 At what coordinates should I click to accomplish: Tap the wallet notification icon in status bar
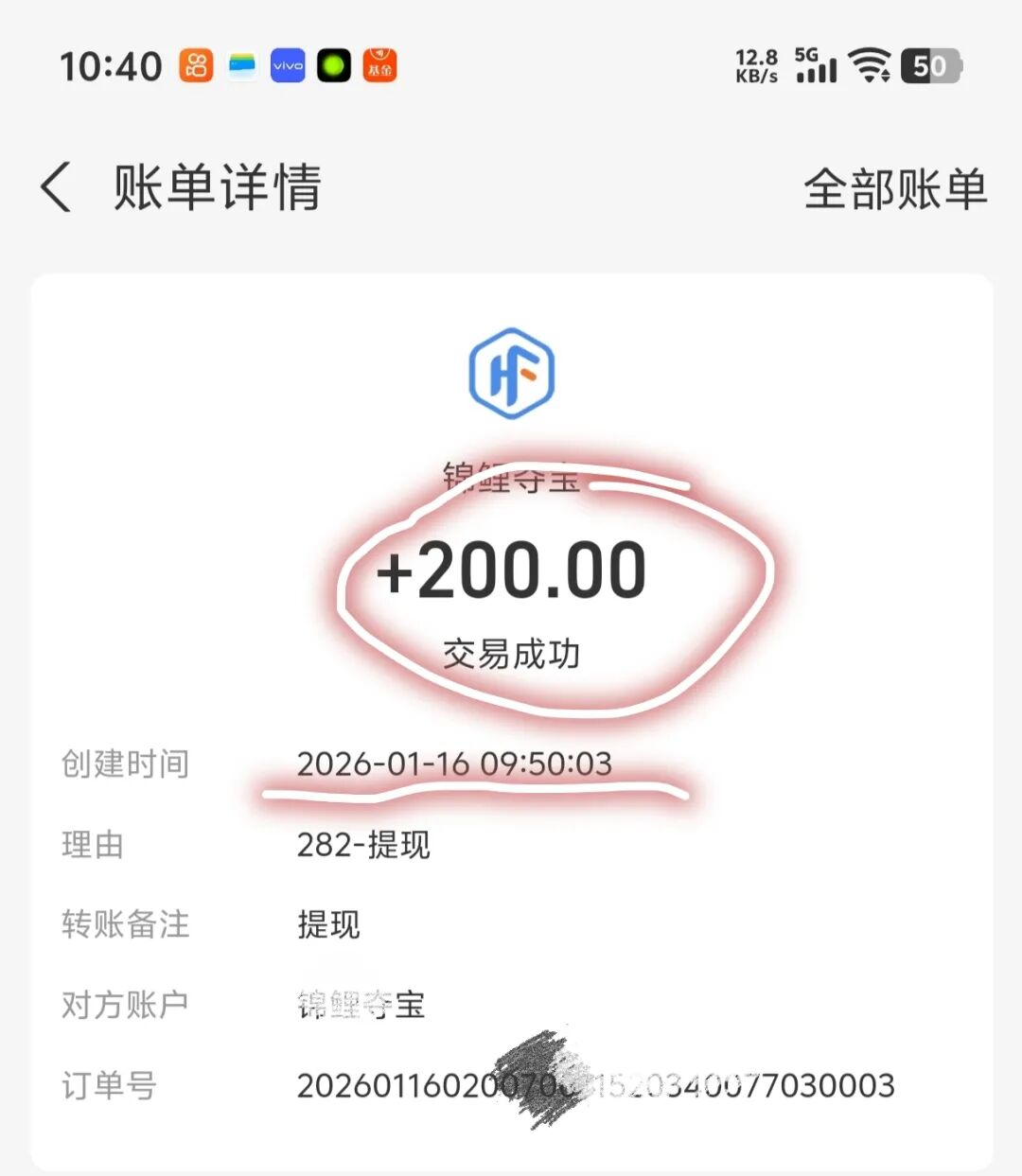pyautogui.click(x=240, y=65)
